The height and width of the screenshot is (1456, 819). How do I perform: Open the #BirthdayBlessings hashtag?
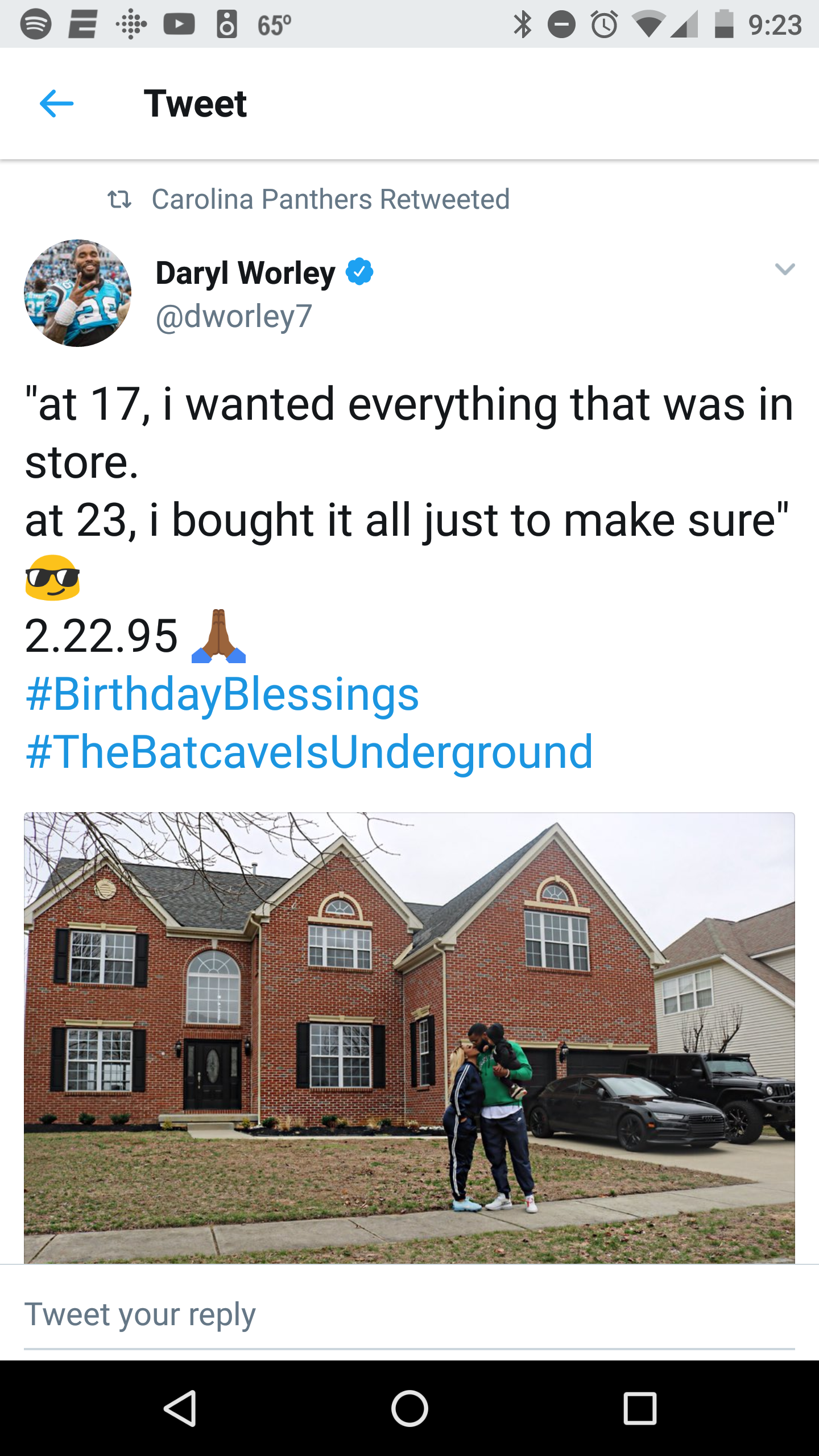pyautogui.click(x=222, y=694)
